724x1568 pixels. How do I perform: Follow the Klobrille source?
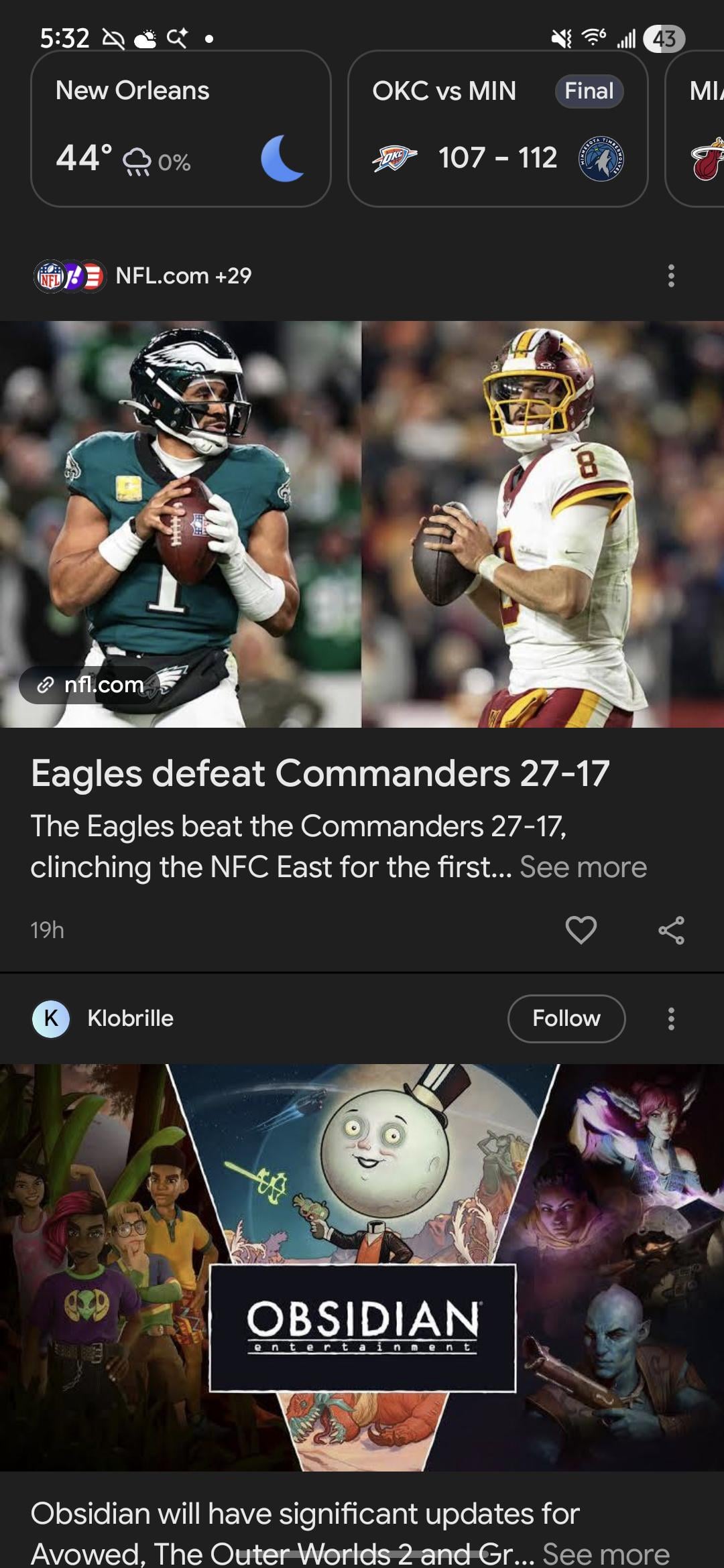click(x=566, y=1019)
